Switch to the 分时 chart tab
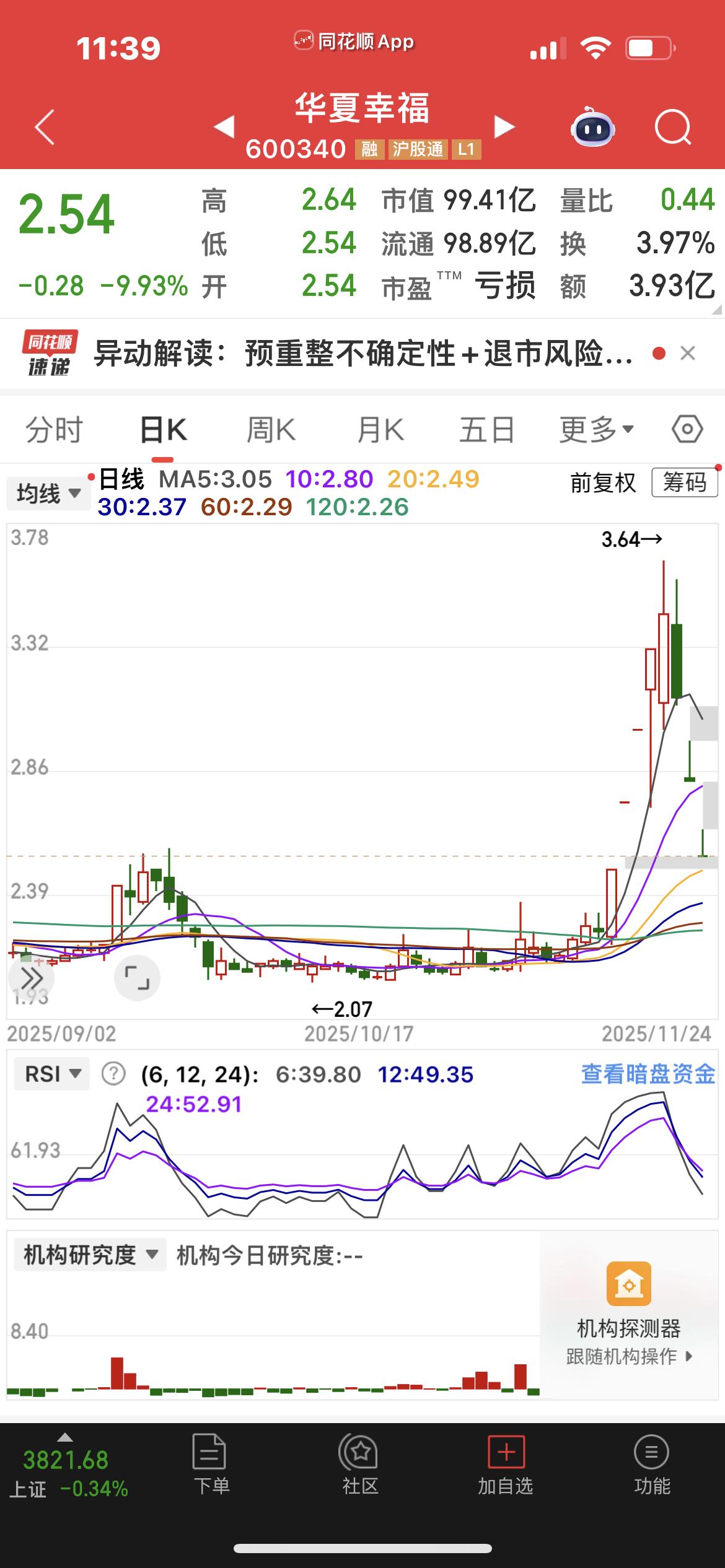Image resolution: width=725 pixels, height=1568 pixels. (54, 430)
